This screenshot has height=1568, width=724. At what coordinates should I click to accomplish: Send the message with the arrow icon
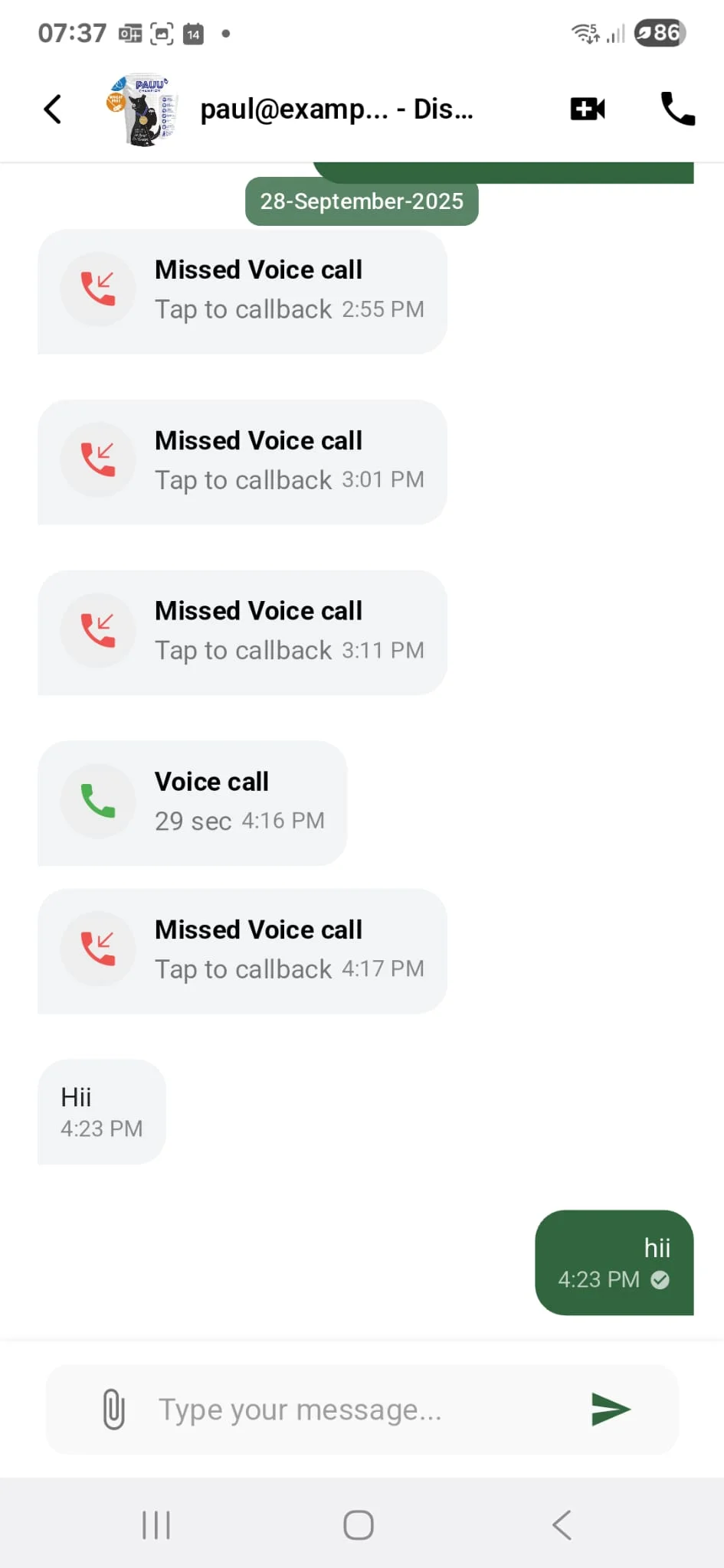click(611, 1409)
